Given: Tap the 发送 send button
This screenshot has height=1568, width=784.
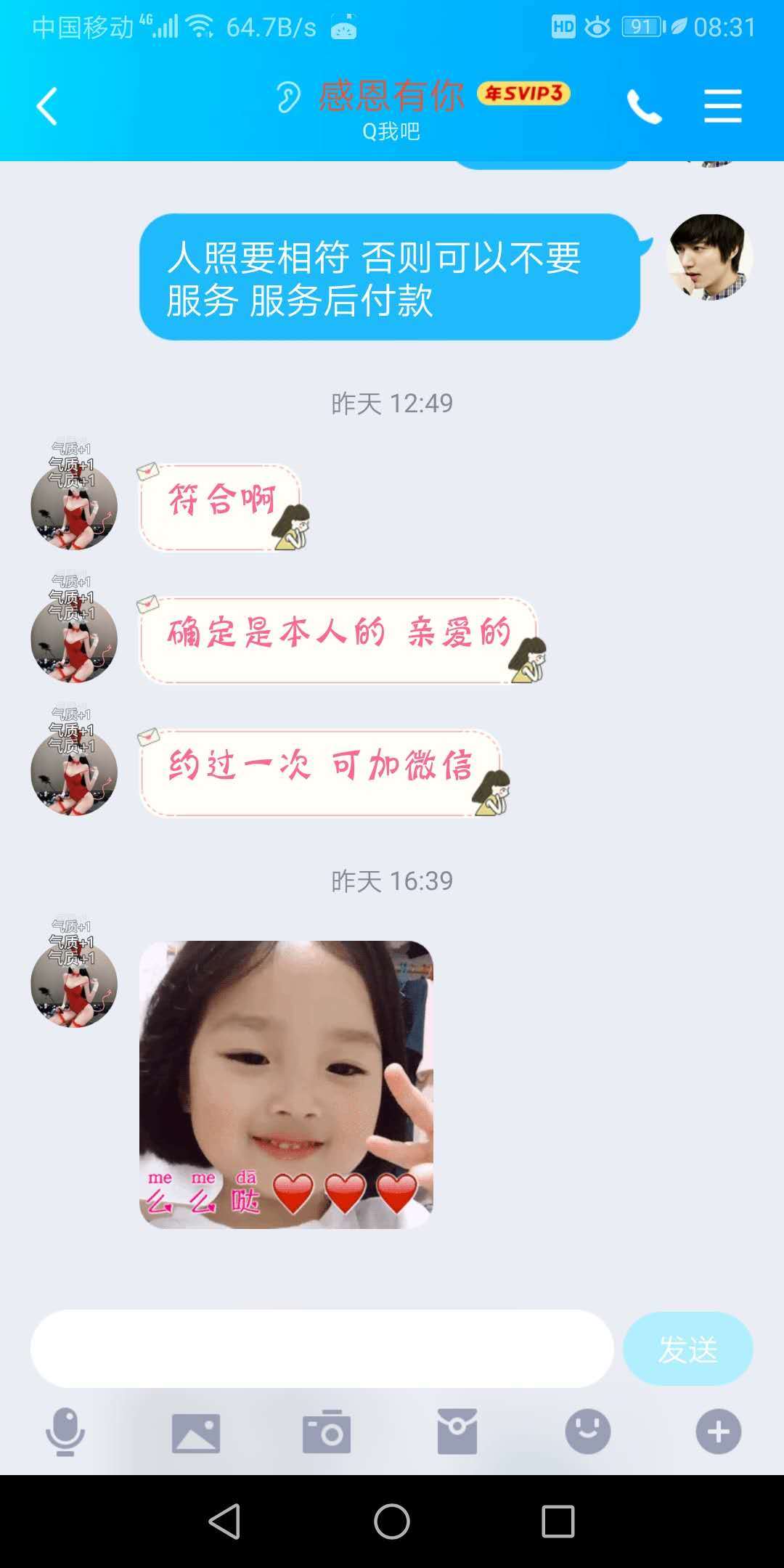Looking at the screenshot, I should coord(687,1349).
